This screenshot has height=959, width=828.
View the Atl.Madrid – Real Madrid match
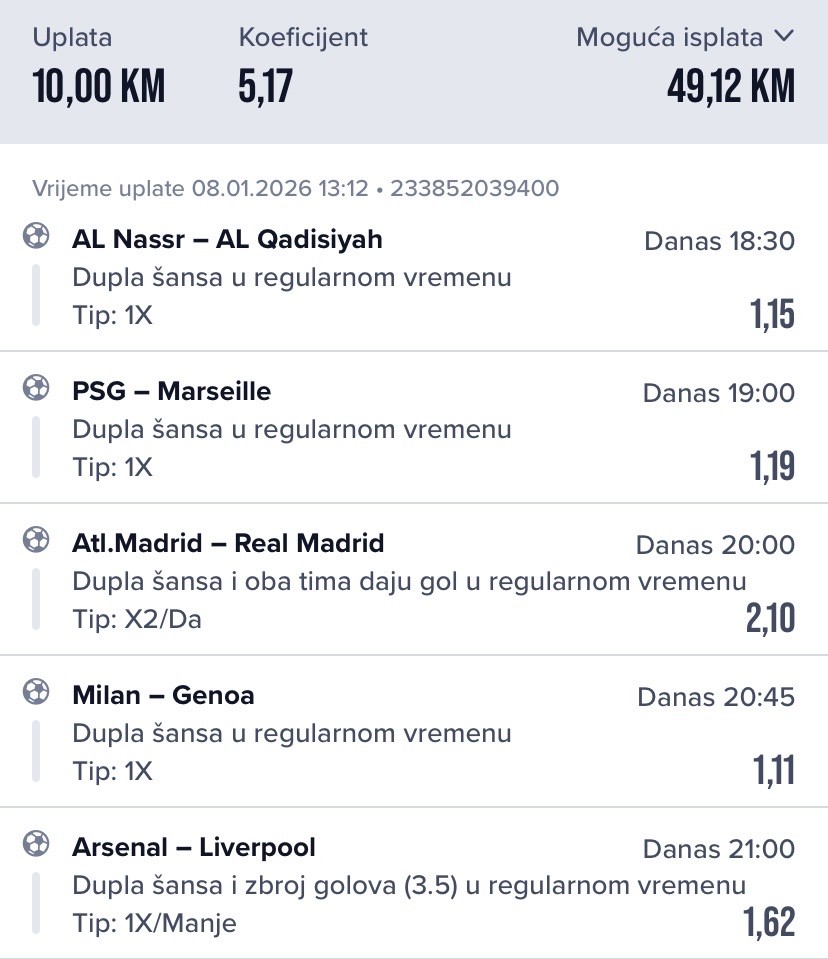tap(228, 544)
